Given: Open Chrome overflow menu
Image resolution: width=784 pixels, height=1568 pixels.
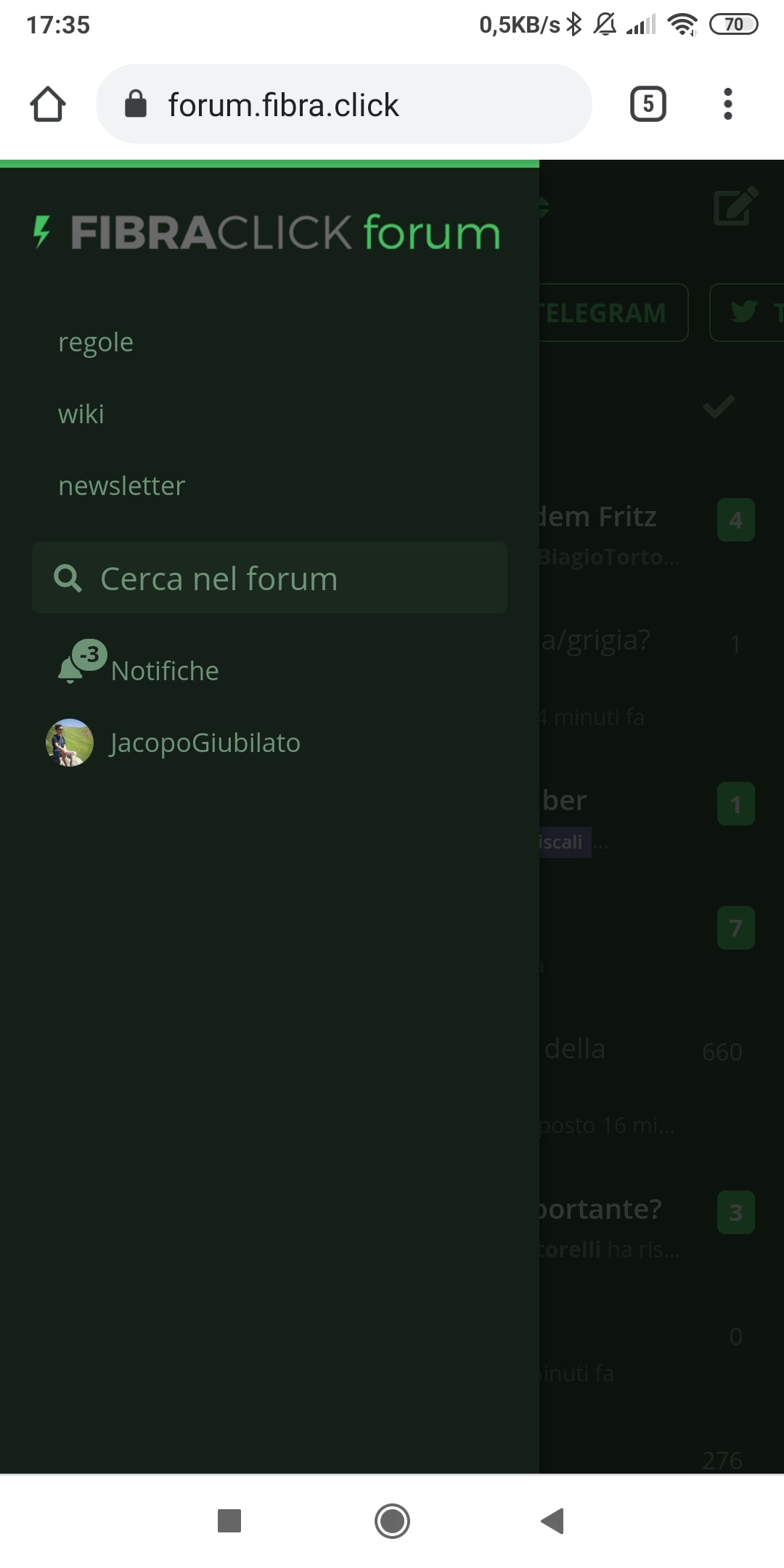Looking at the screenshot, I should pyautogui.click(x=727, y=104).
